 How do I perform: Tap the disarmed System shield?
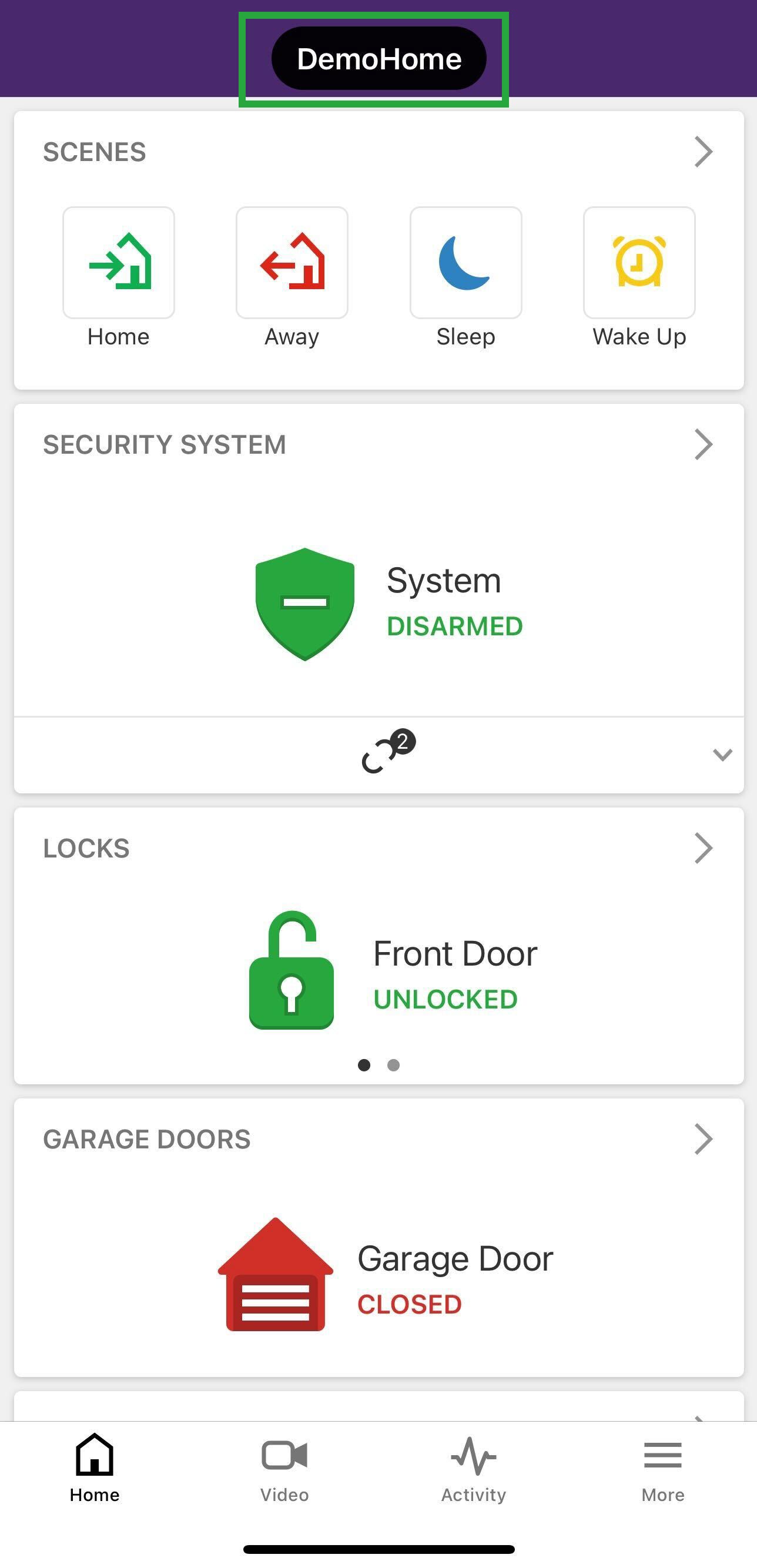[x=305, y=603]
